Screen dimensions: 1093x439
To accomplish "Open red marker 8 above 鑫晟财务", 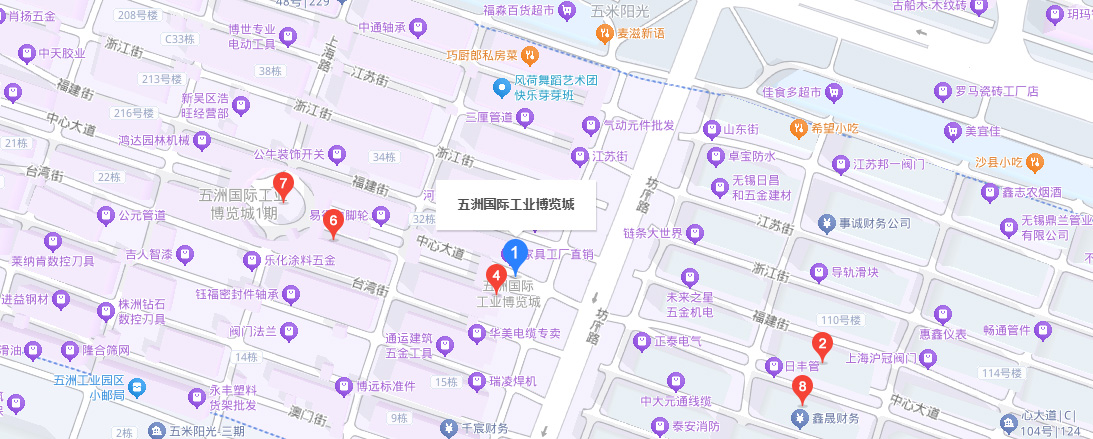I will [x=800, y=389].
